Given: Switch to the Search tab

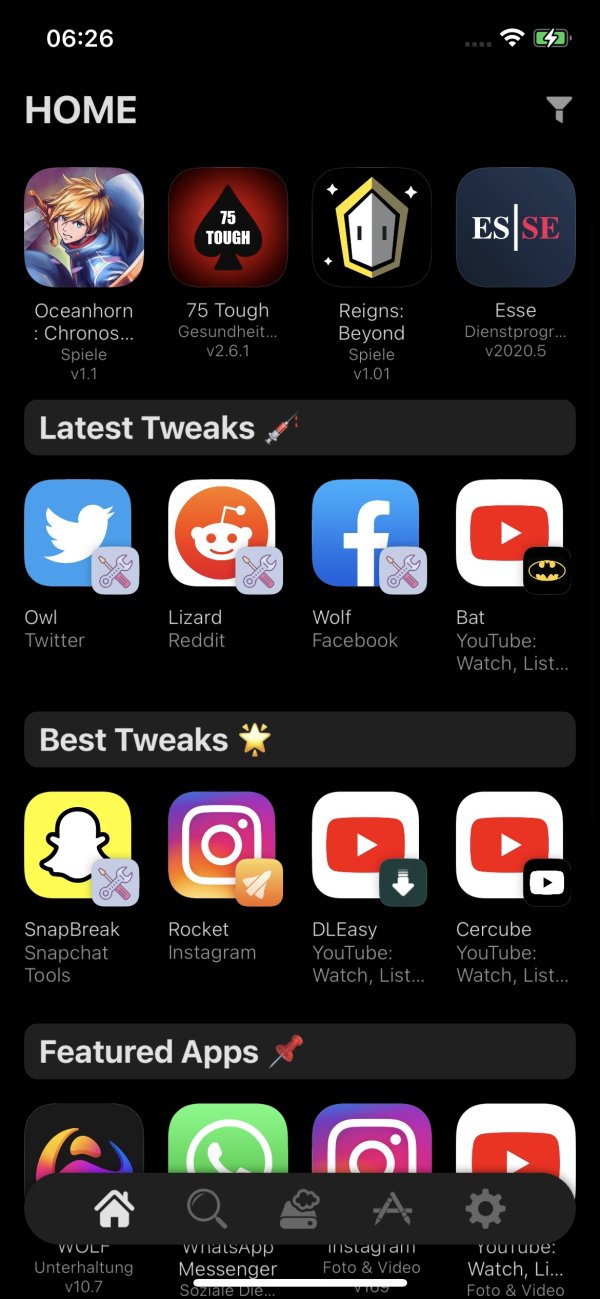Looking at the screenshot, I should (x=207, y=1210).
